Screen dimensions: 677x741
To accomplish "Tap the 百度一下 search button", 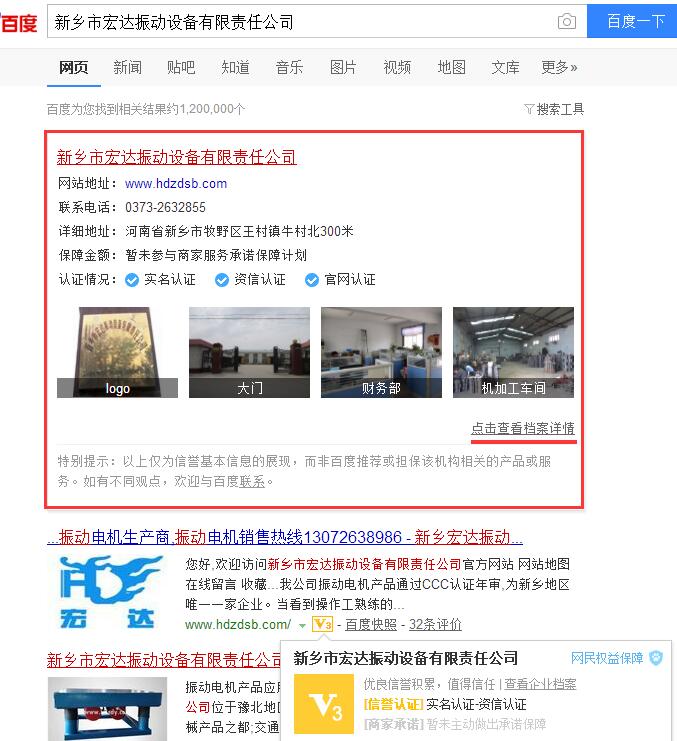I will 635,21.
